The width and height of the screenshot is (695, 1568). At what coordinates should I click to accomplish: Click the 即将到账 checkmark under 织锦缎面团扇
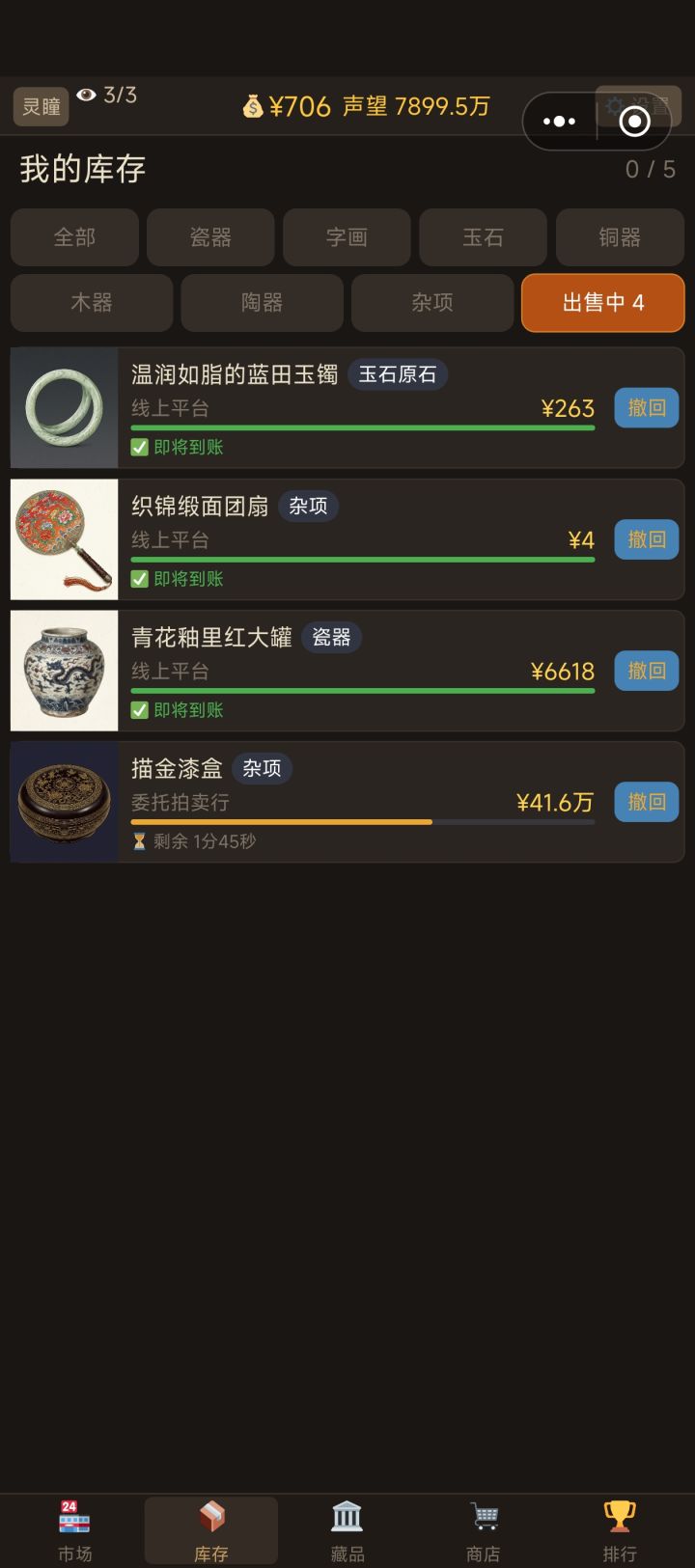point(137,578)
